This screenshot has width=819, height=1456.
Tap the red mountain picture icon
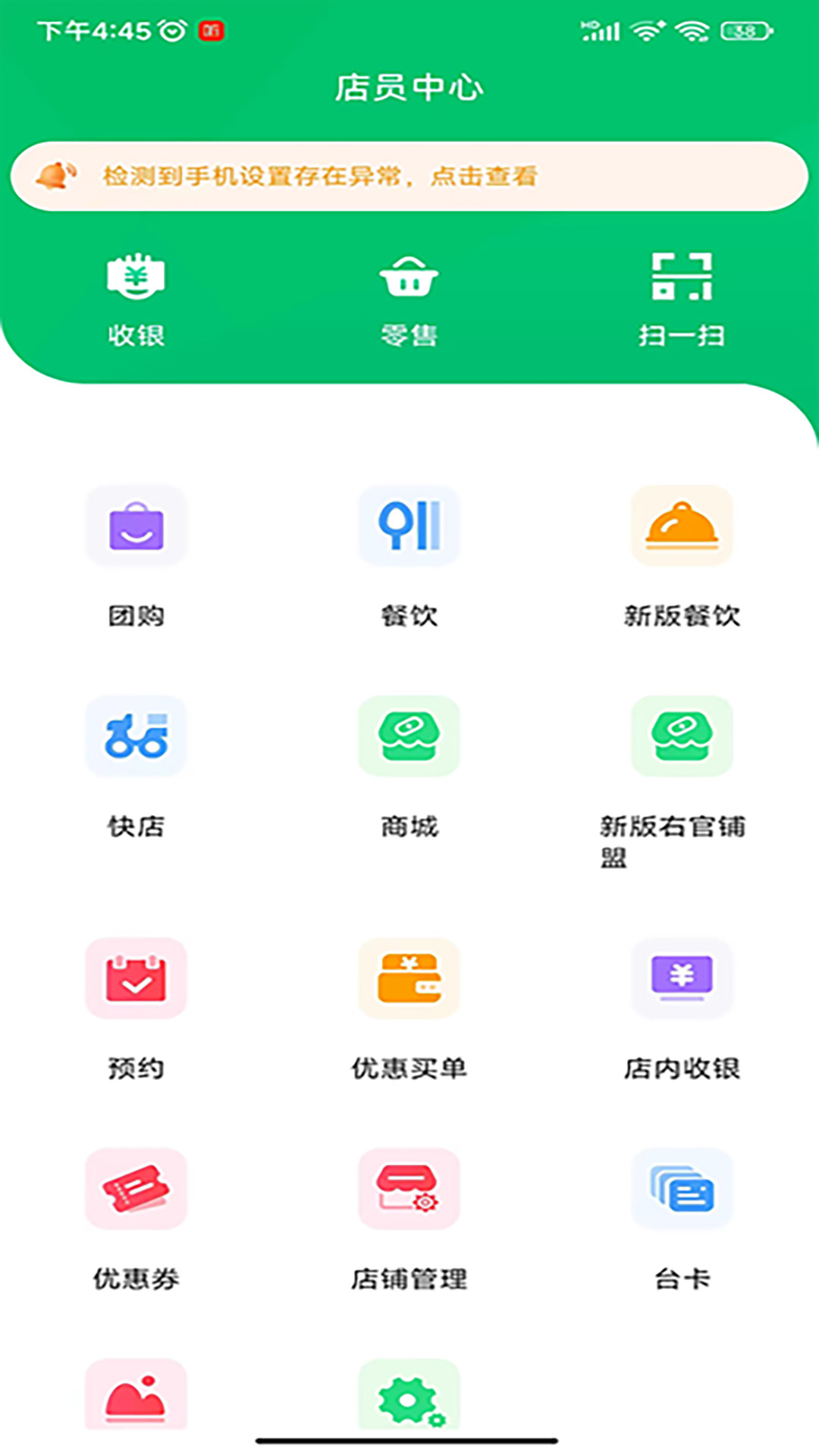click(x=136, y=1395)
